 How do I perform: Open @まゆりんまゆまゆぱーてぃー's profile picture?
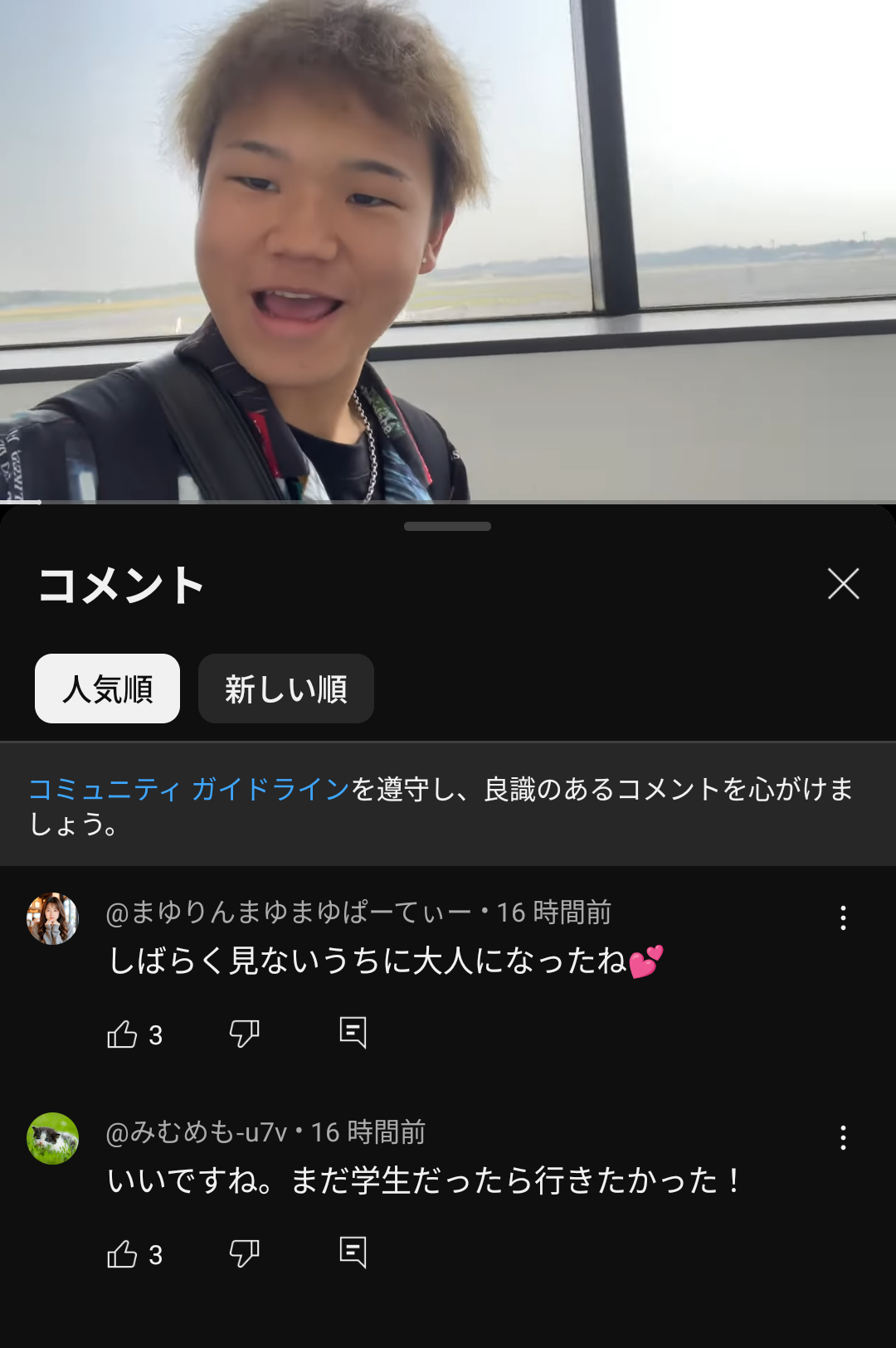point(53,918)
